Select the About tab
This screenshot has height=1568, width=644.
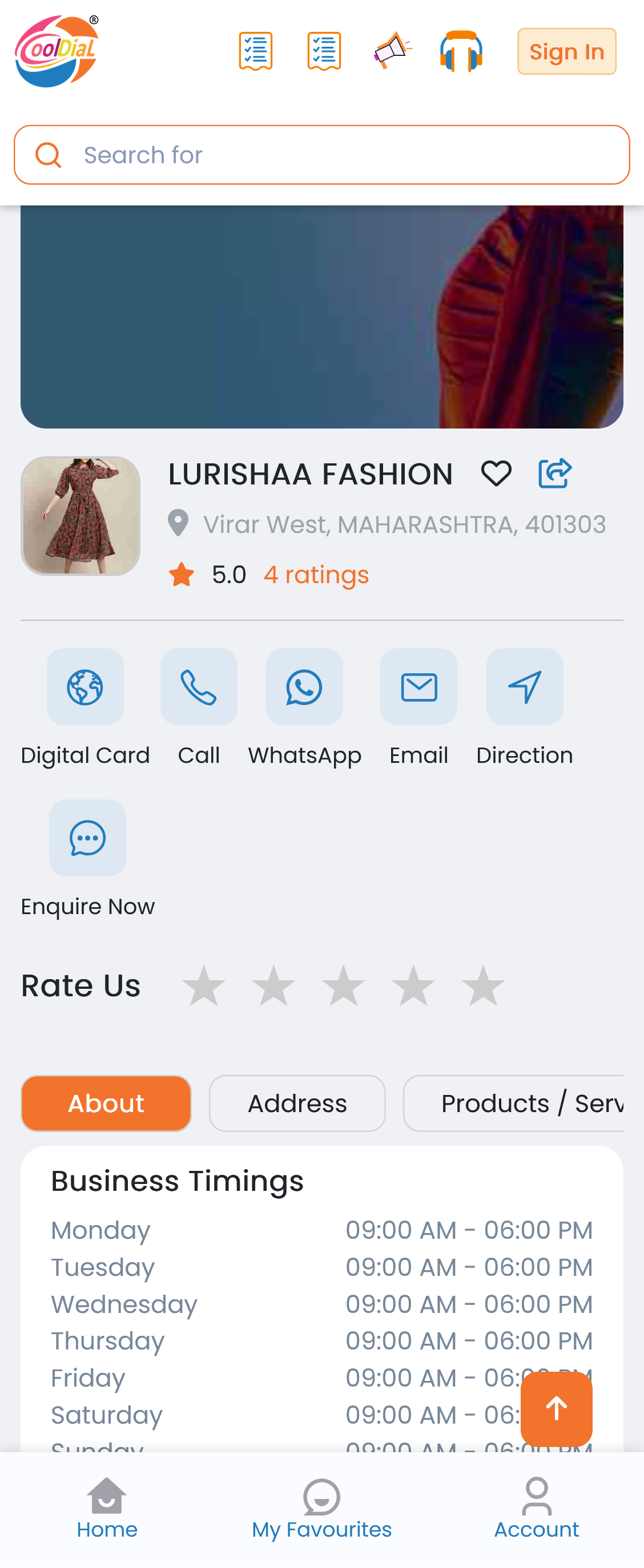click(106, 1103)
